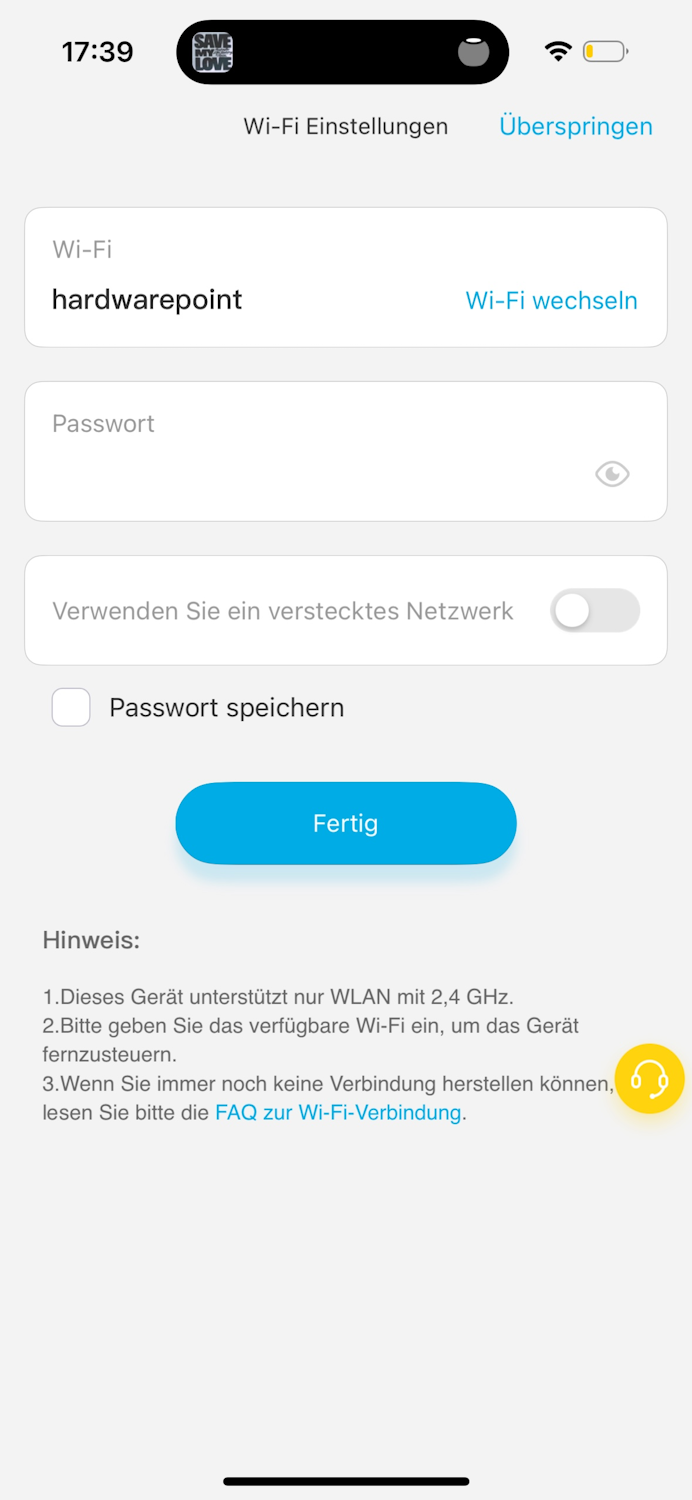Show password with the eye icon
The image size is (692, 1500).
pos(612,473)
